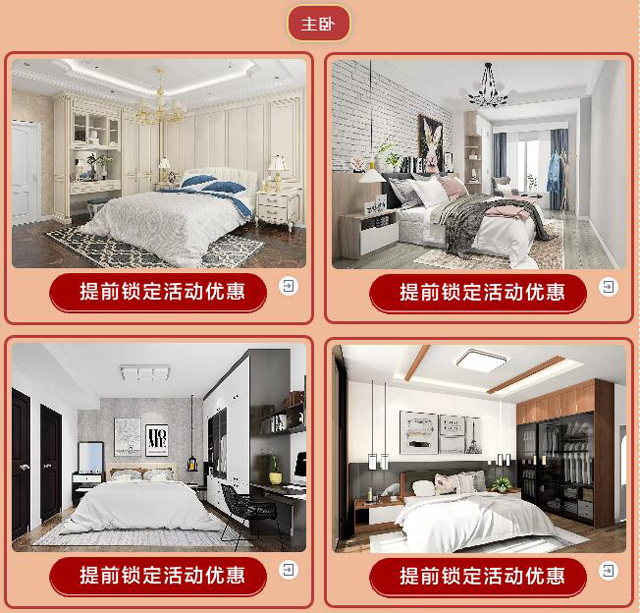The width and height of the screenshot is (640, 613).
Task: Tap 提前锁定活动优惠 under the cream European-style bedroom
Action: 160,292
